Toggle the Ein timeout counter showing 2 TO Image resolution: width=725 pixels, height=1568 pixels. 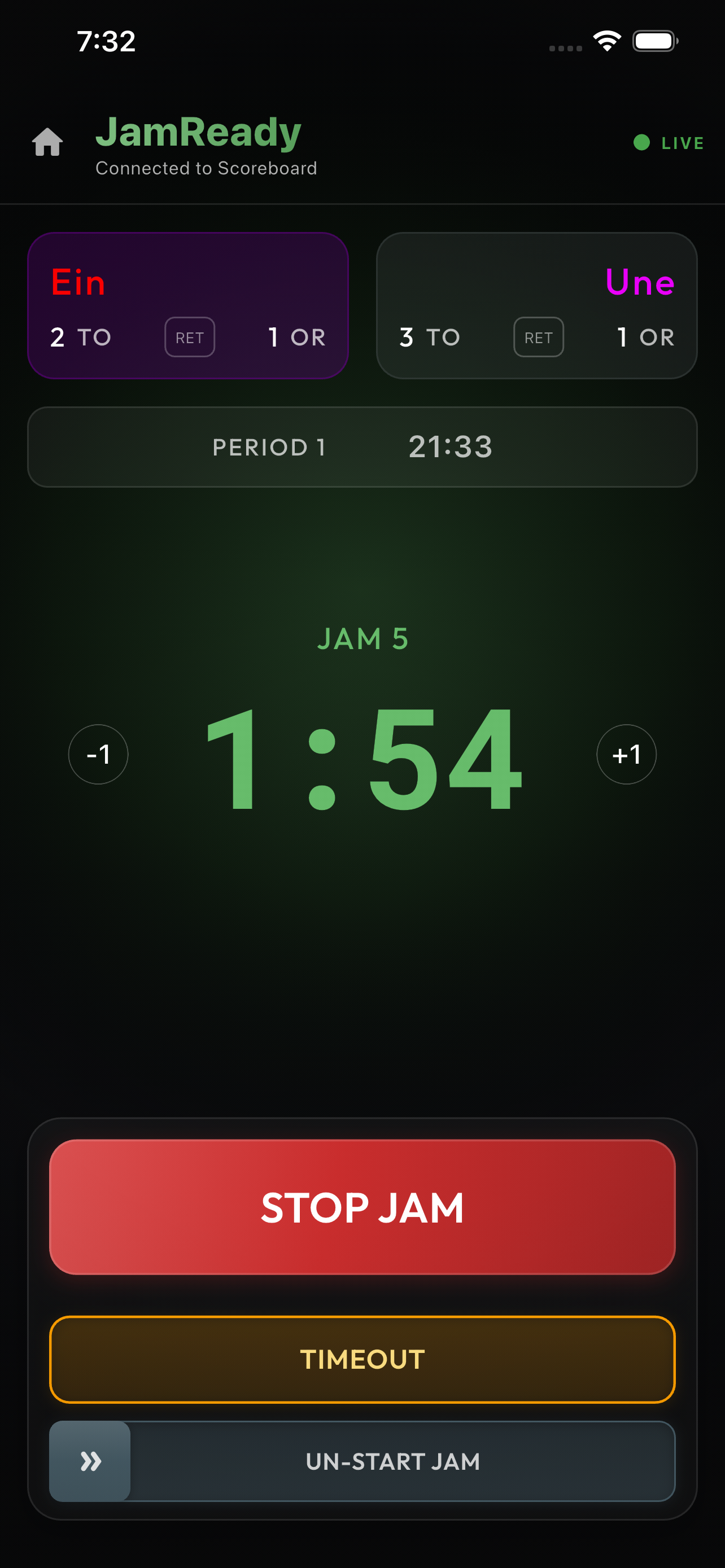[x=80, y=337]
